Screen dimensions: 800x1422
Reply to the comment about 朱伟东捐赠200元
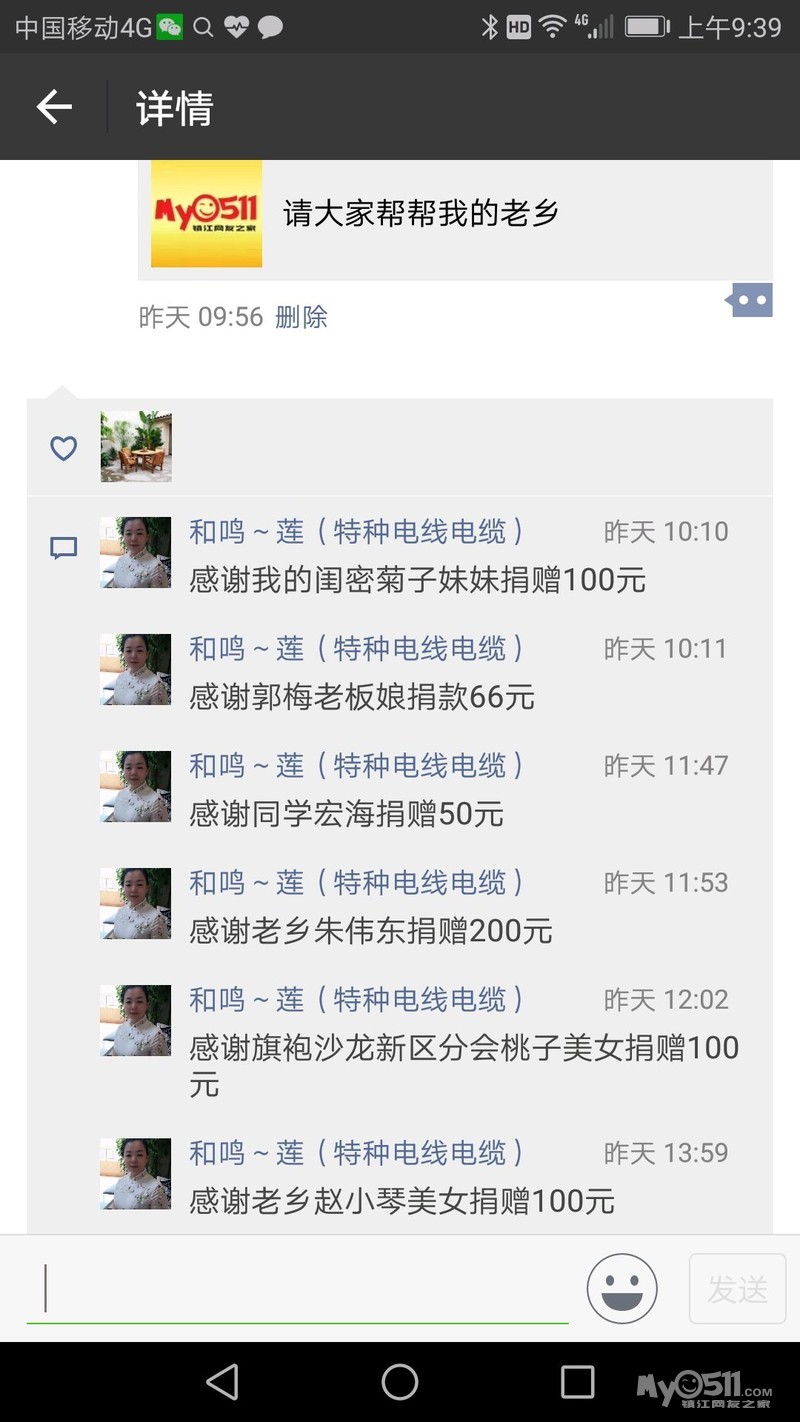coord(371,931)
